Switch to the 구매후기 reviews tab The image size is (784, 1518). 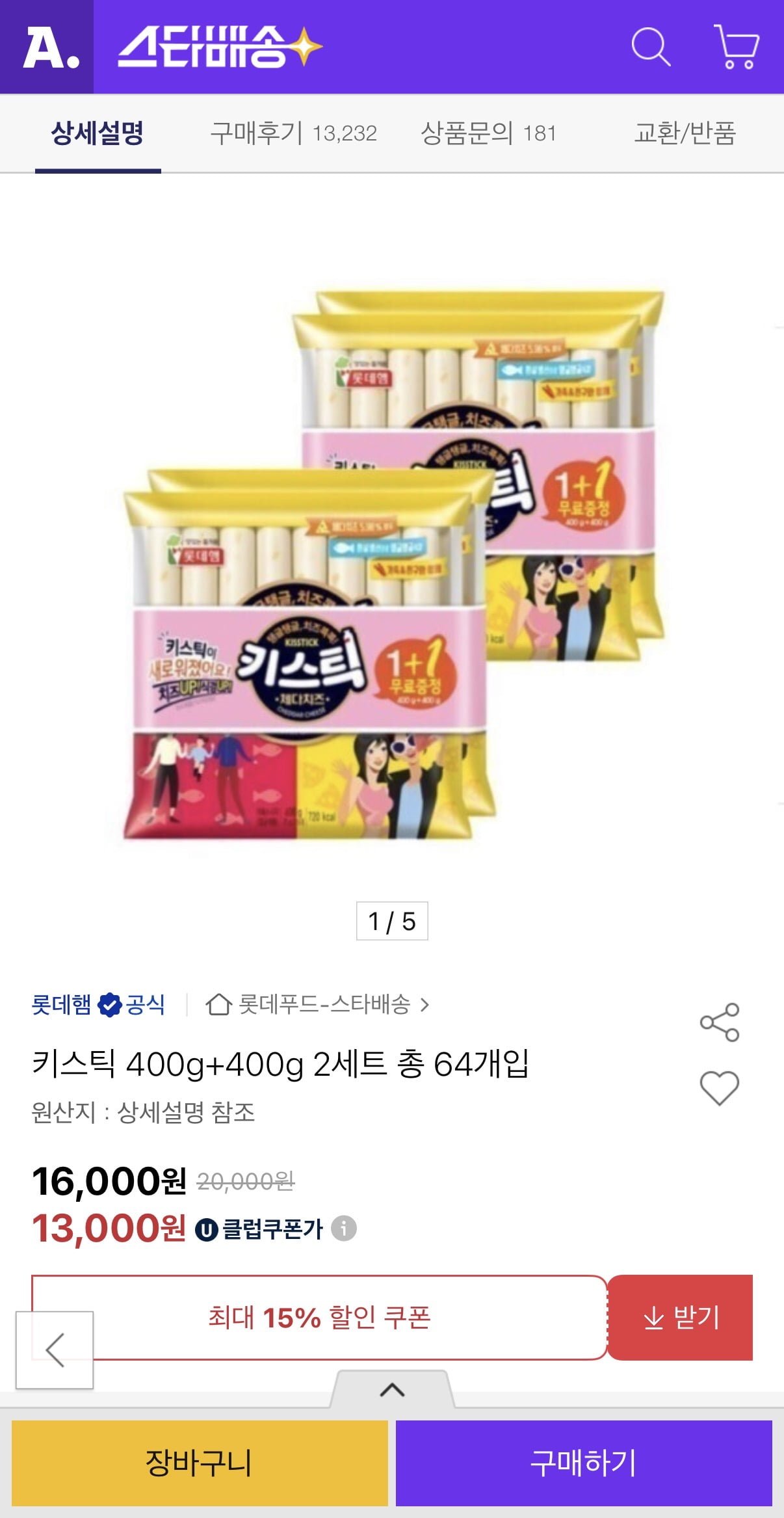tap(293, 133)
